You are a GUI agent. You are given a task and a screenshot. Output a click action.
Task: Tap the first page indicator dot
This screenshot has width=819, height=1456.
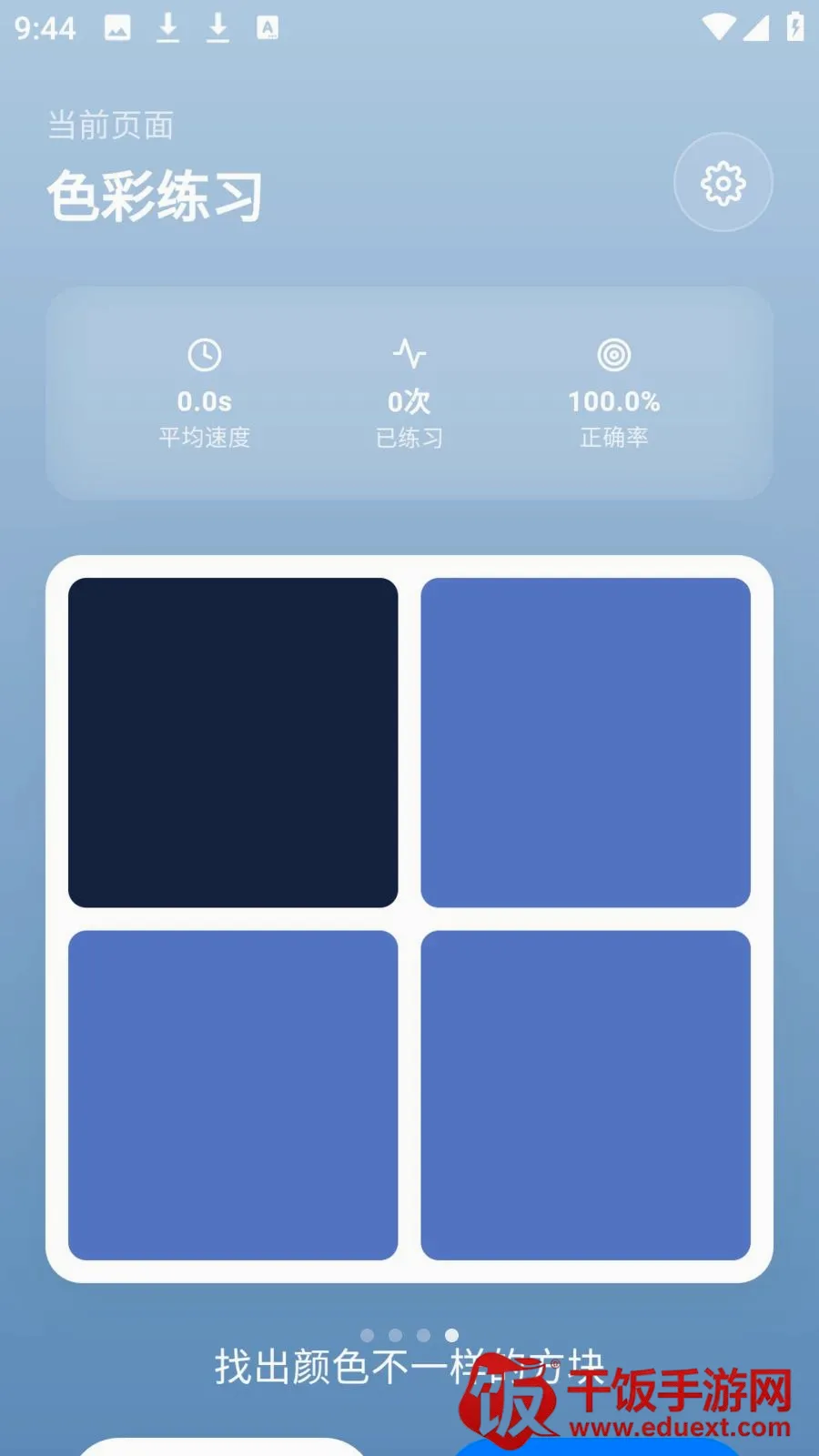click(368, 1335)
